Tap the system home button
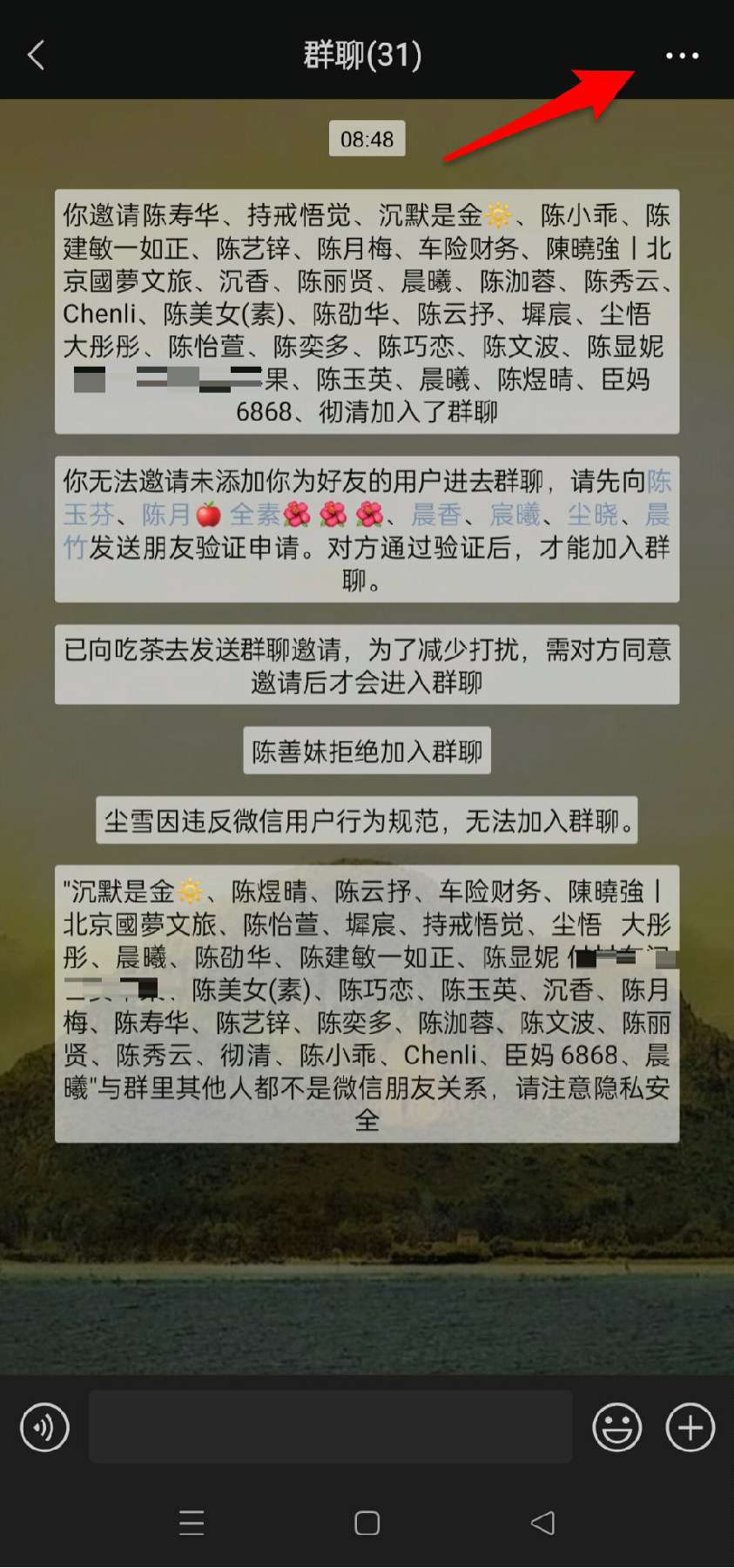 (367, 1523)
